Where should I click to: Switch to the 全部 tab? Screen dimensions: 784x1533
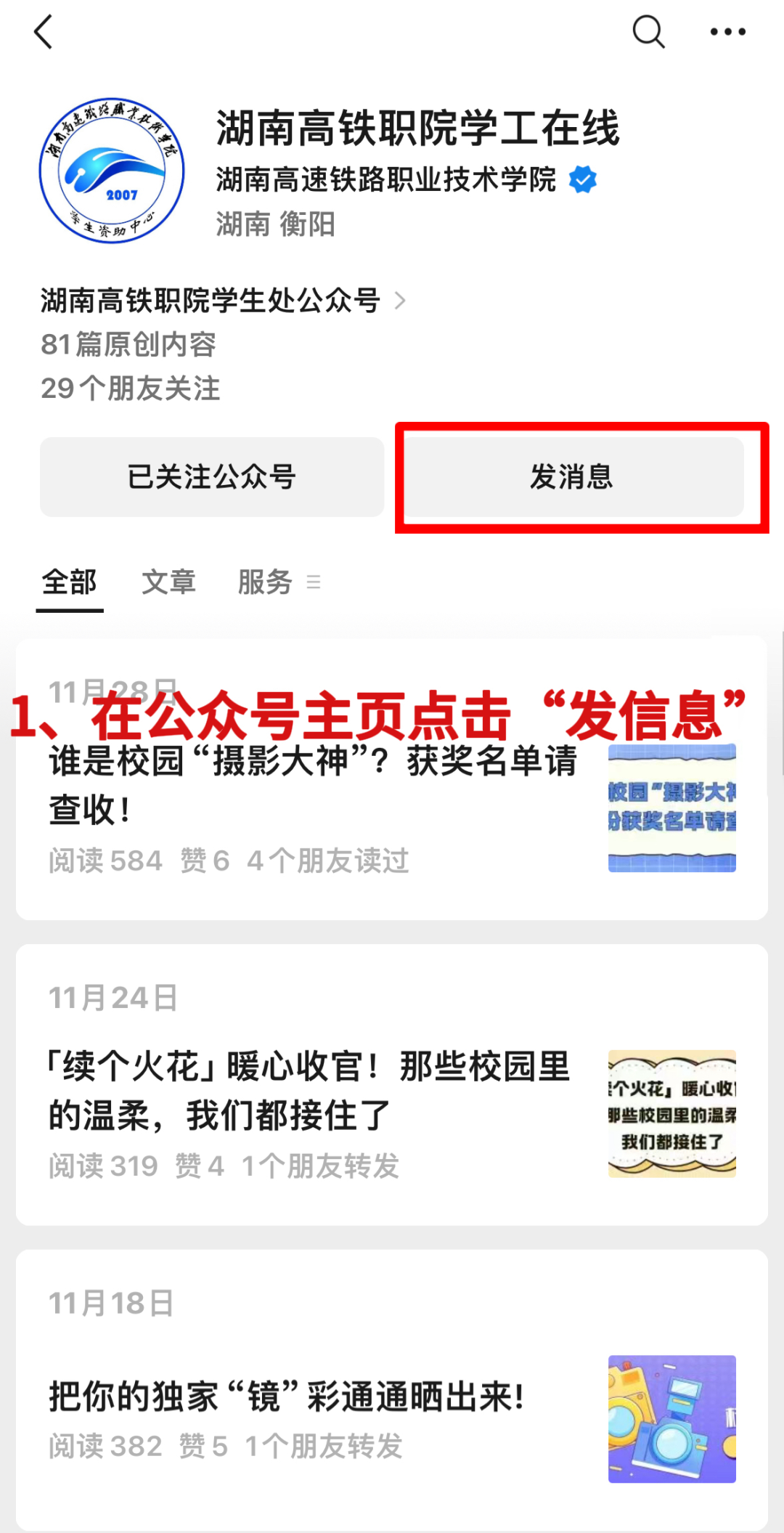(70, 582)
